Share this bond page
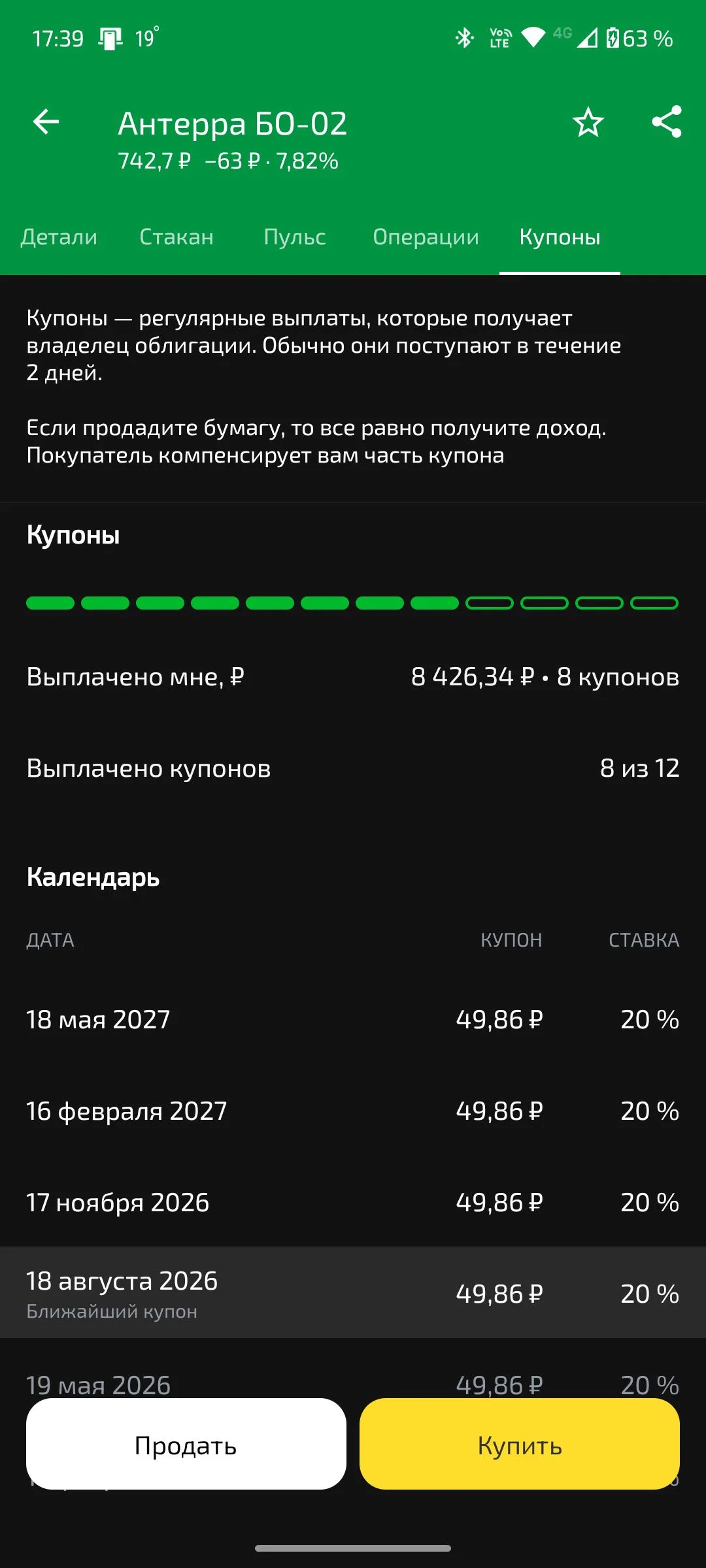706x1568 pixels. pyautogui.click(x=667, y=122)
